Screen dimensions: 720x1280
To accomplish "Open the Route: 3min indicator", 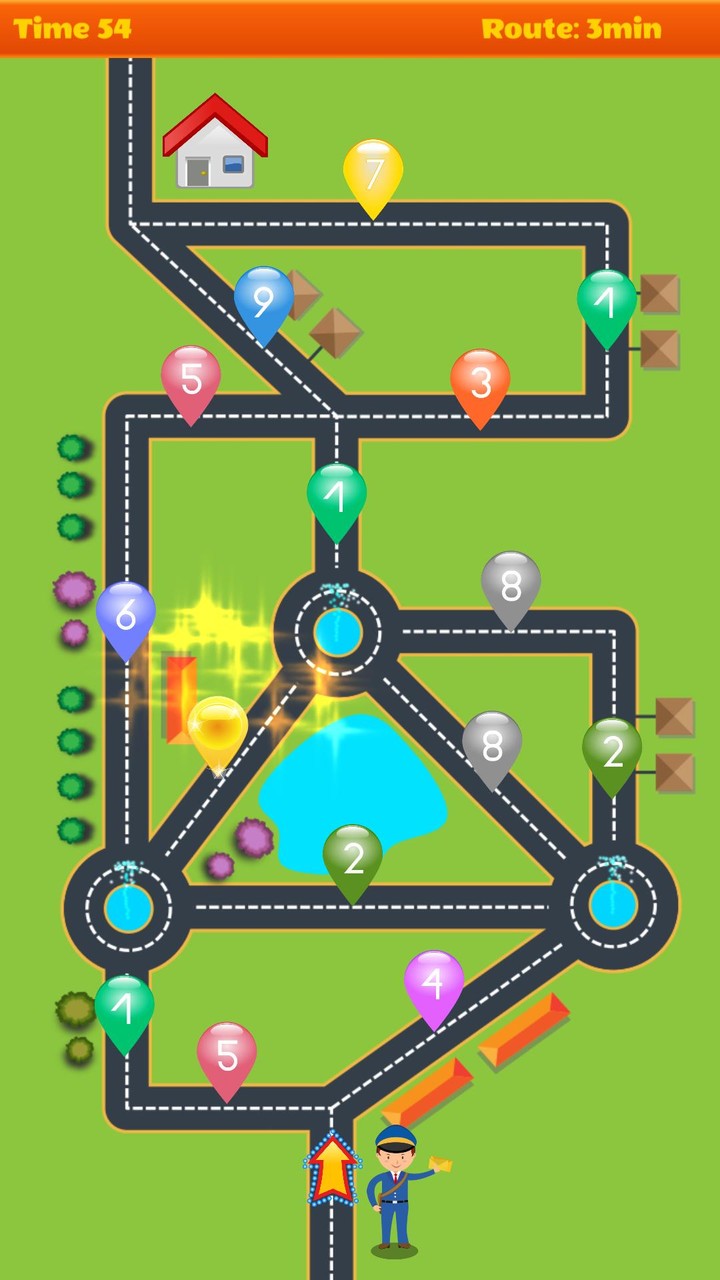I will (572, 28).
